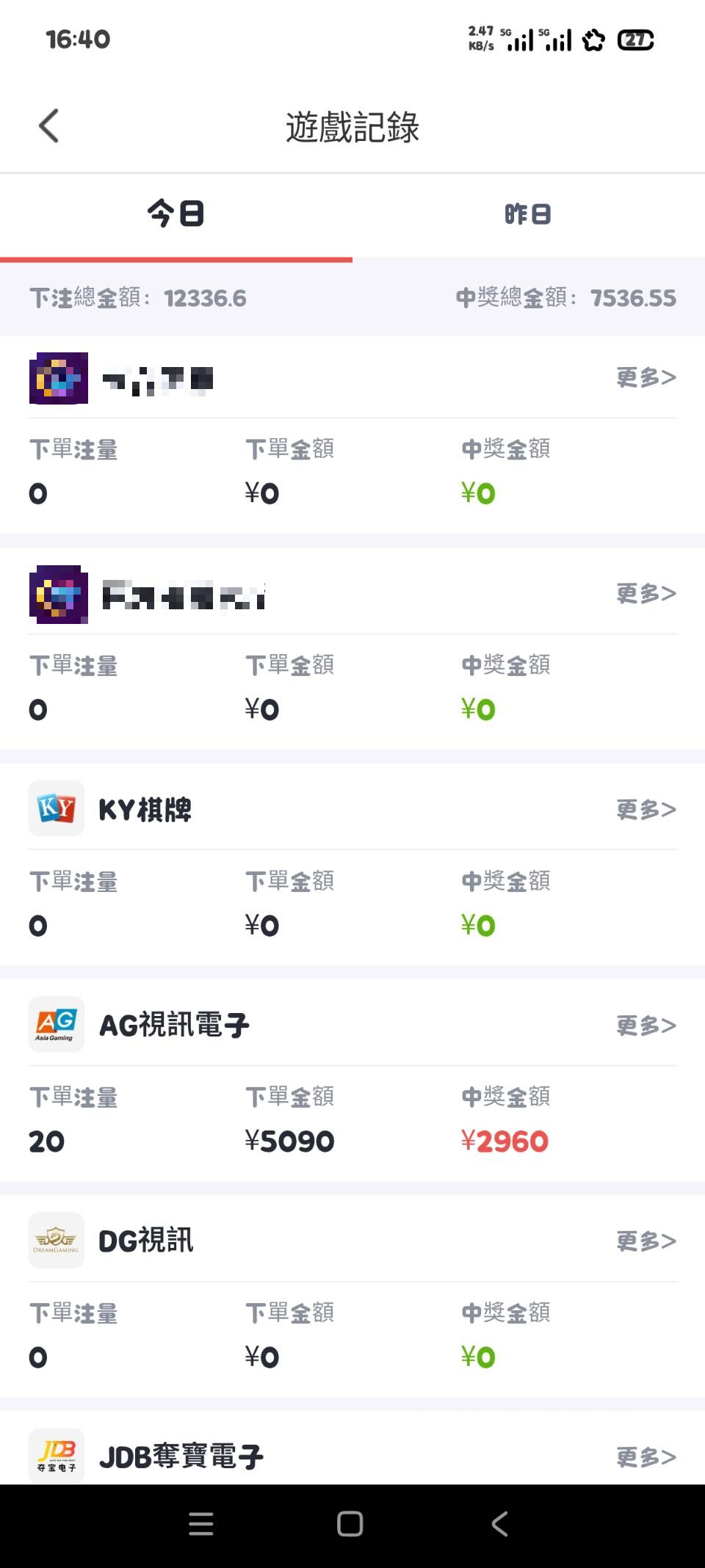Tap the KY棋牌 app logo
705x1568 pixels.
(56, 810)
